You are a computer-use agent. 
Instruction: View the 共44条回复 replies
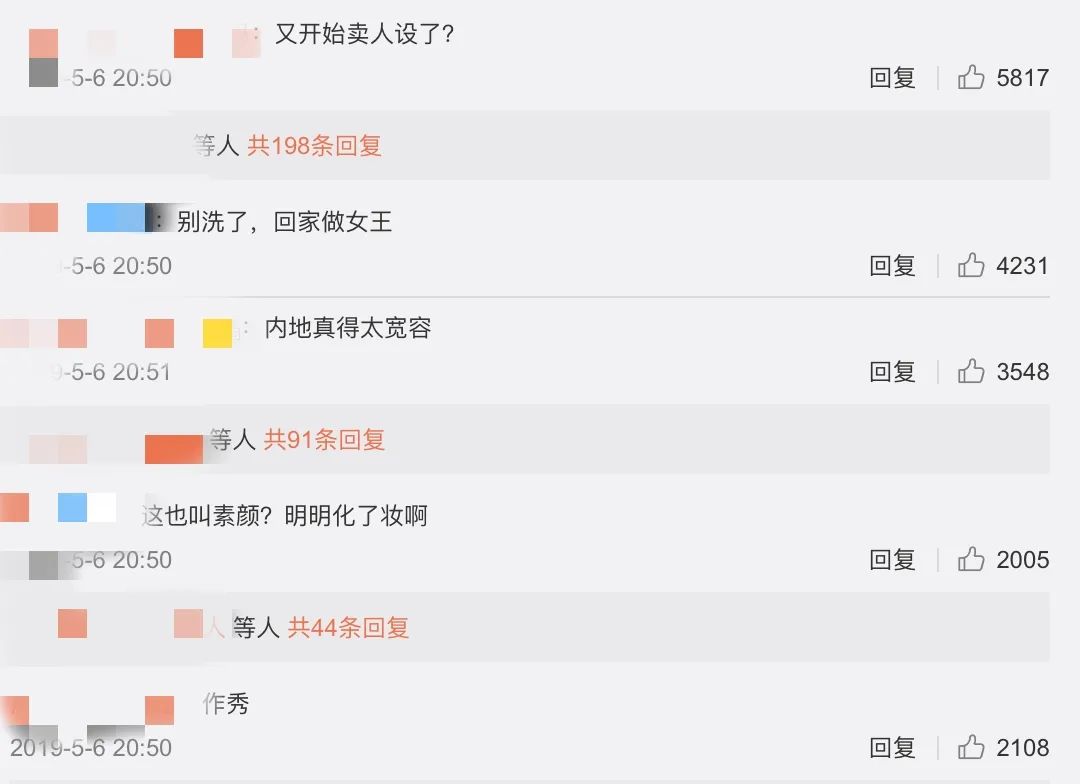(x=348, y=628)
